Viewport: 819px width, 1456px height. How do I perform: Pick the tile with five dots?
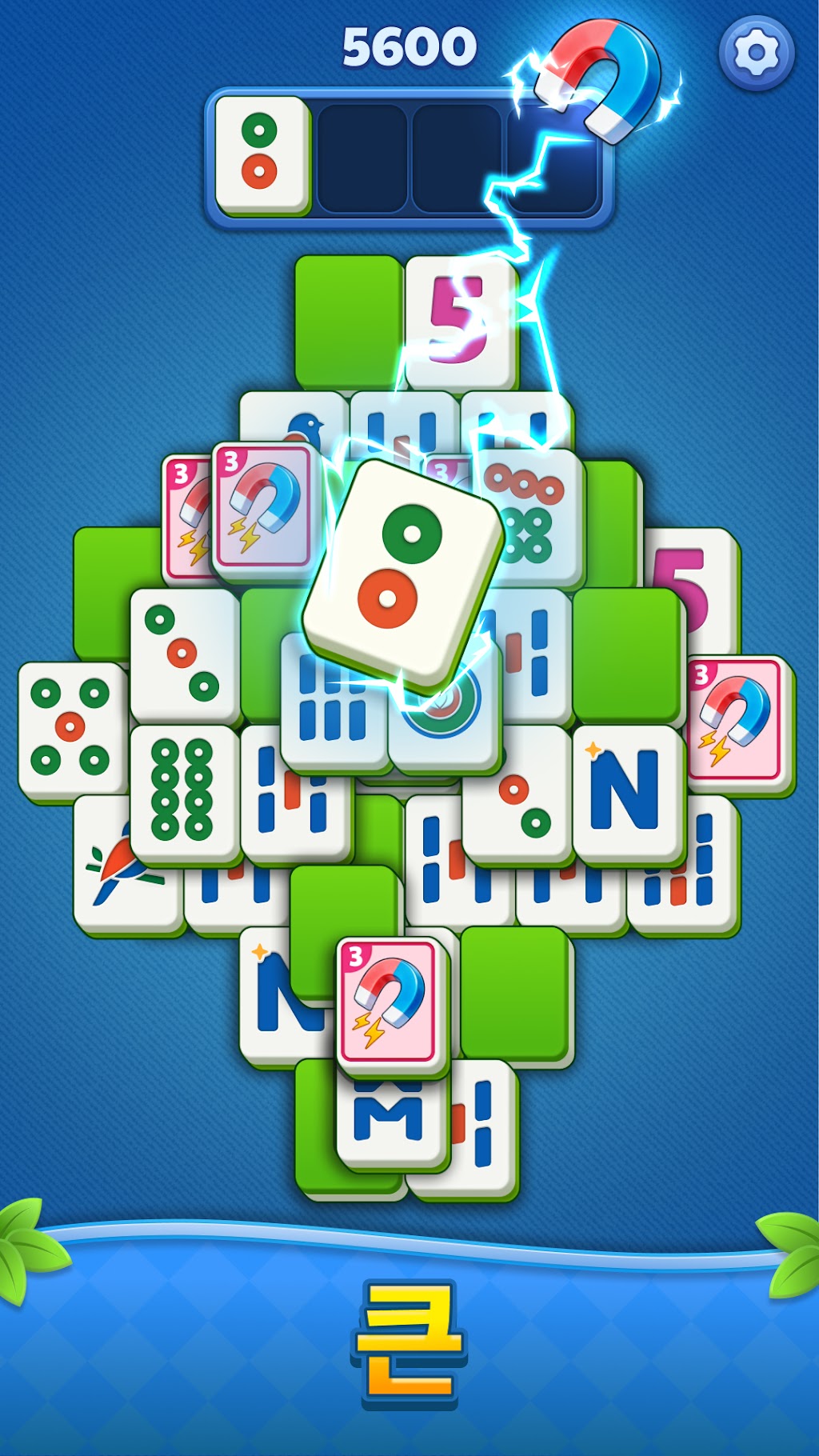tap(72, 731)
